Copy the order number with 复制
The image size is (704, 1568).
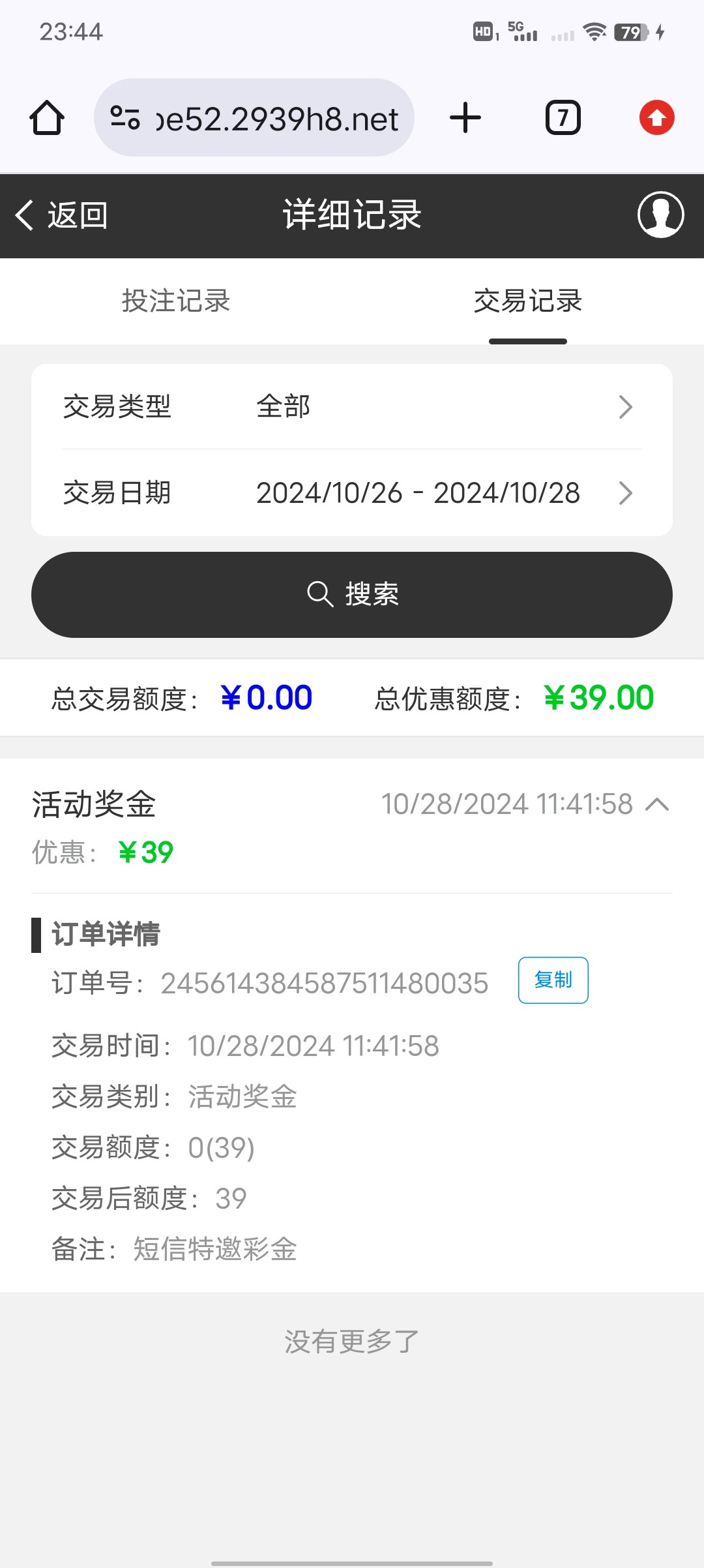pos(553,980)
